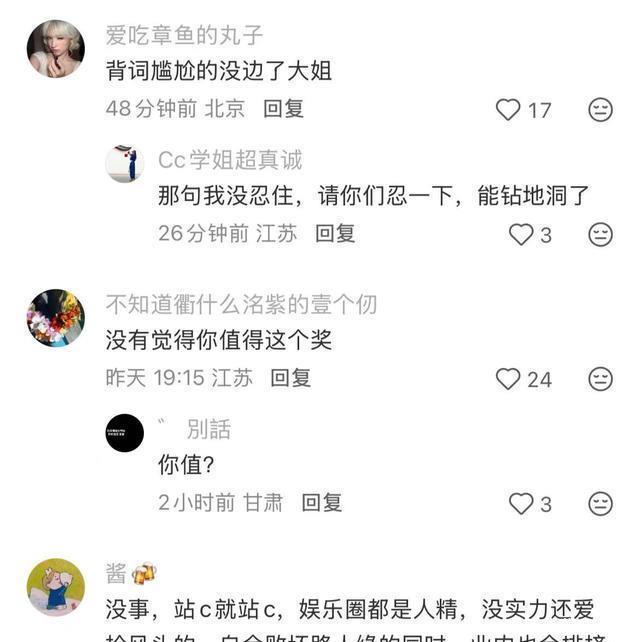Dislike the comment 没有觉得你值得这个奖
Image resolution: width=640 pixels, height=642 pixels.
pos(600,379)
